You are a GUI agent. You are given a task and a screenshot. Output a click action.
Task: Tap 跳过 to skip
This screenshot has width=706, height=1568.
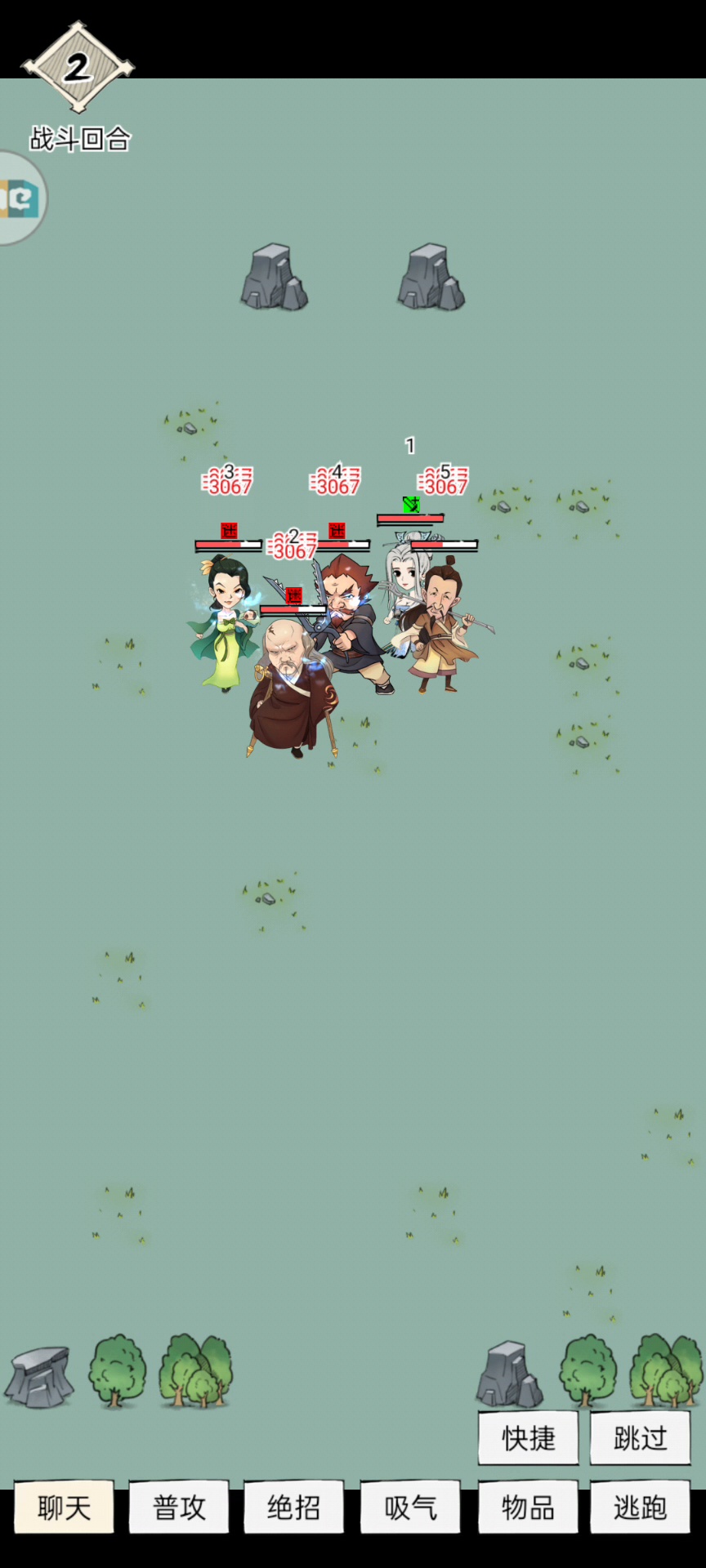(640, 1437)
